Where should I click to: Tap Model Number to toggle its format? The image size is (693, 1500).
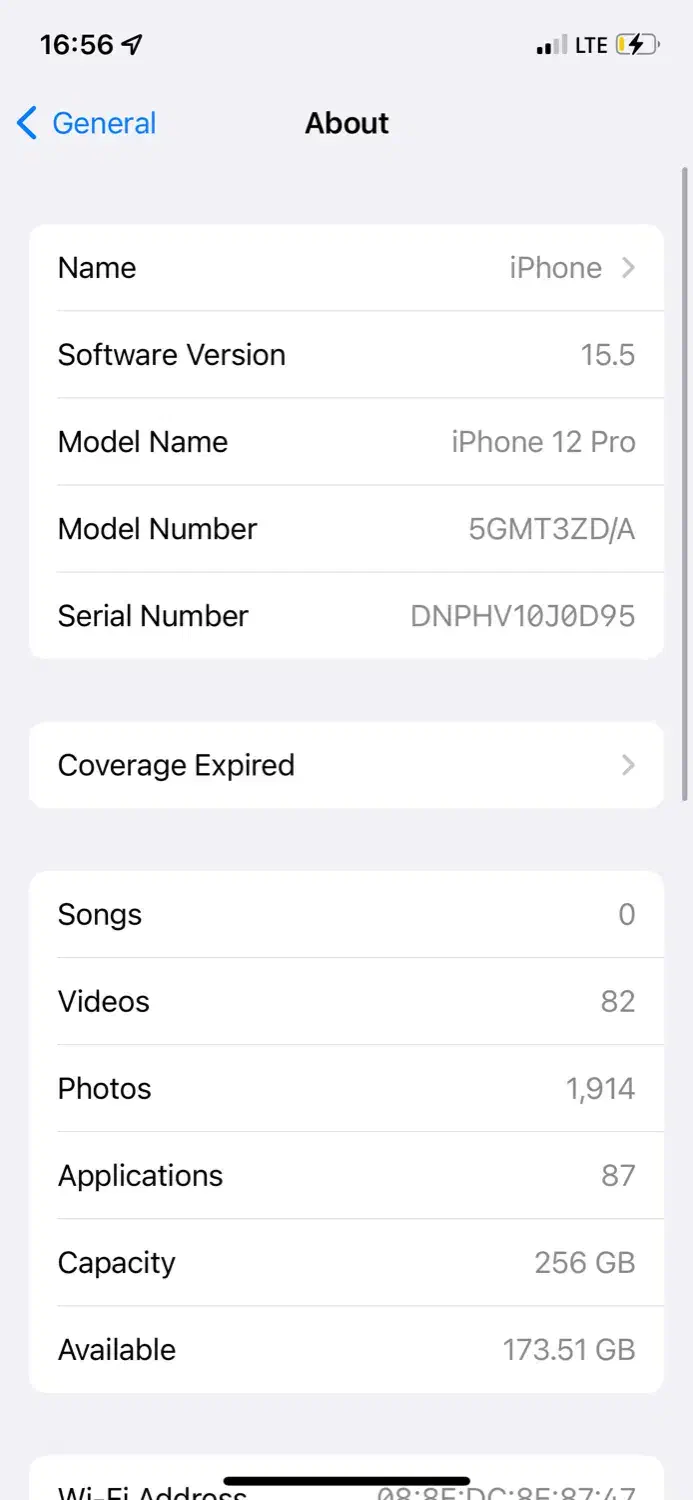(x=346, y=529)
